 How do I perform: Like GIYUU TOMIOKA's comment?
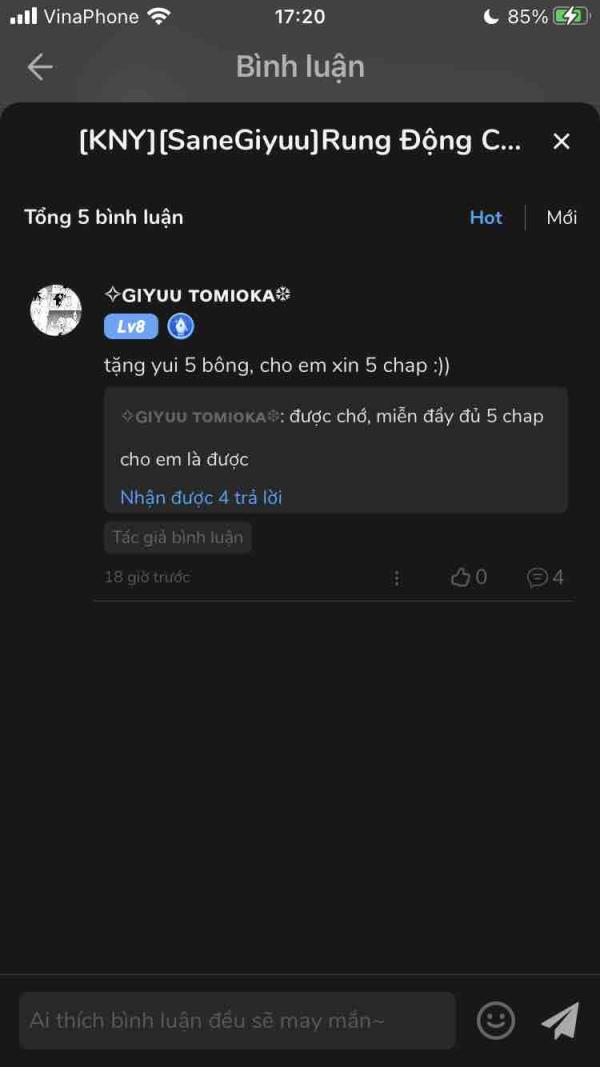(468, 577)
